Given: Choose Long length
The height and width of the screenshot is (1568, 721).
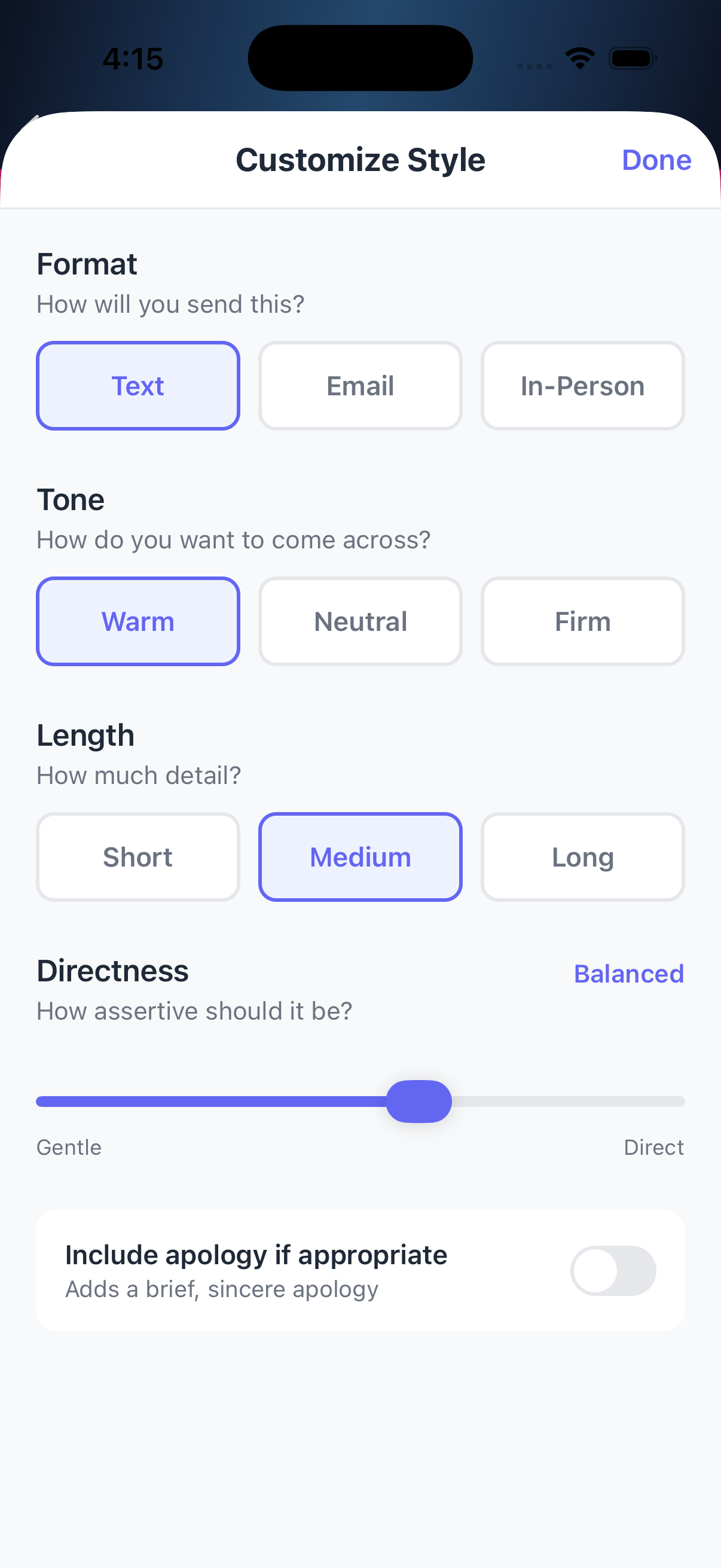Looking at the screenshot, I should 582,856.
